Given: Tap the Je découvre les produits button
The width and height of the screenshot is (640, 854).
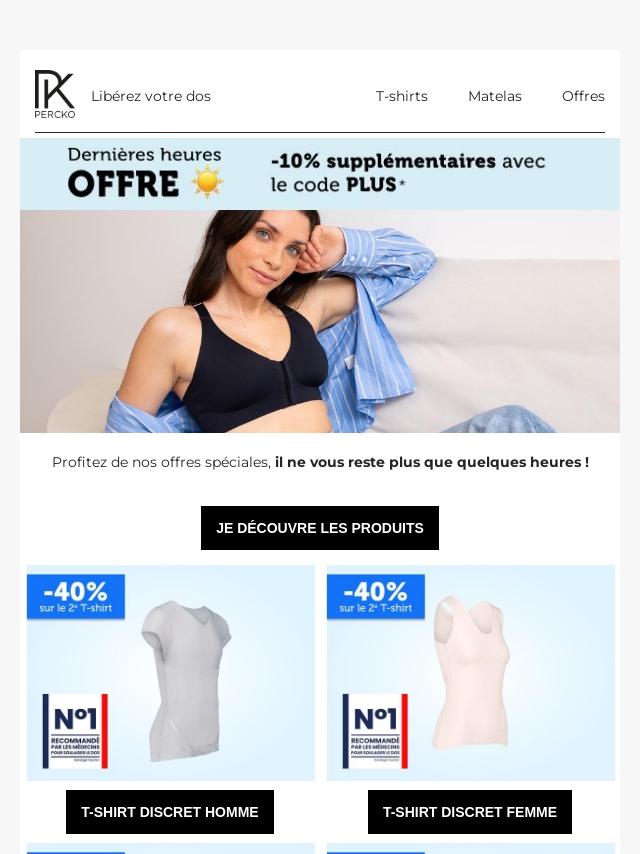Looking at the screenshot, I should click(320, 528).
